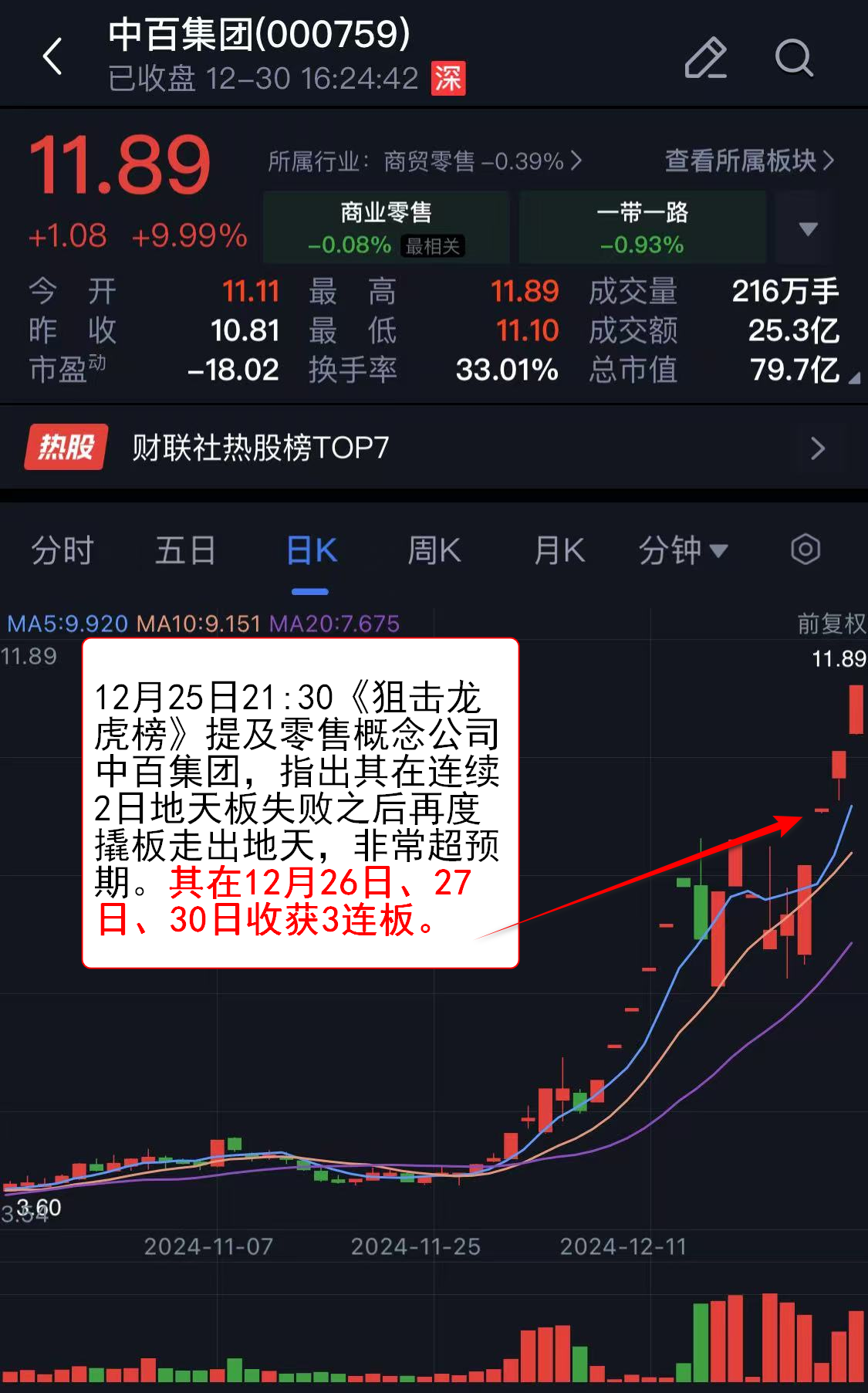Switch to the 周K chart tab
868x1393 pixels.
coord(434,551)
